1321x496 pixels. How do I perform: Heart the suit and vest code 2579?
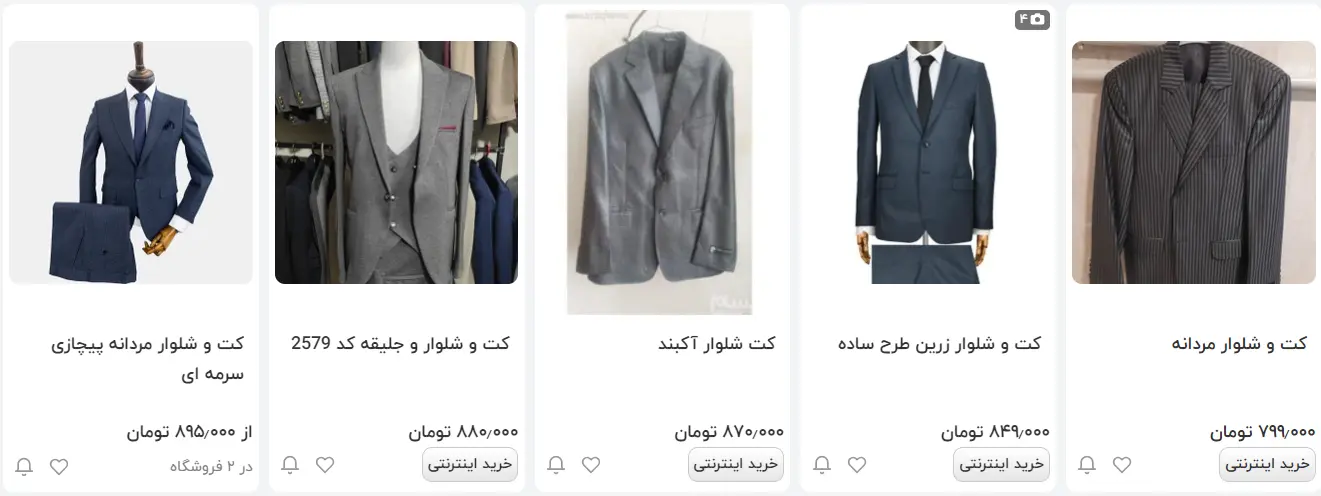click(325, 465)
